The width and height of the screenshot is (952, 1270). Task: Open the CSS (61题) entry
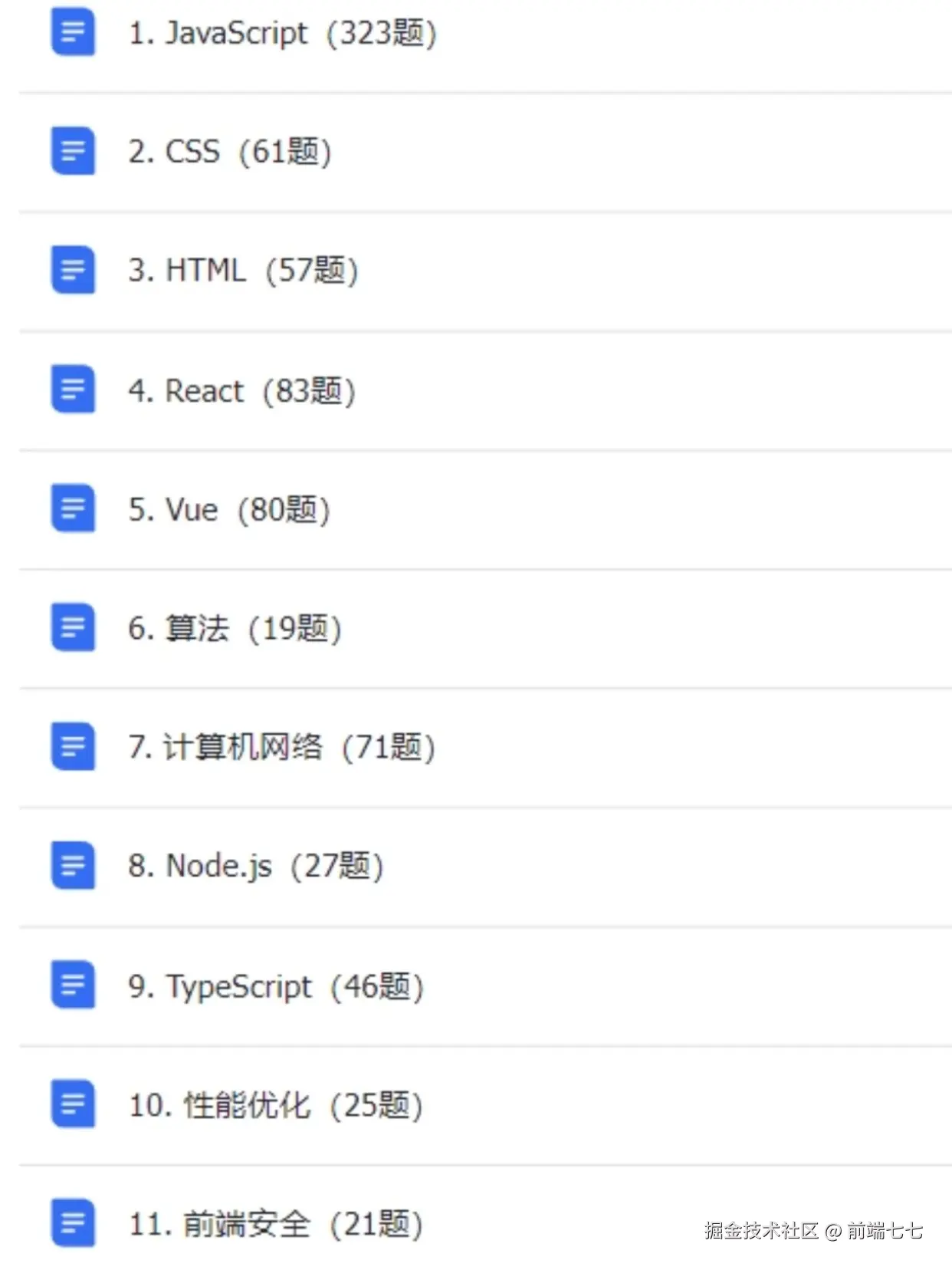click(230, 151)
